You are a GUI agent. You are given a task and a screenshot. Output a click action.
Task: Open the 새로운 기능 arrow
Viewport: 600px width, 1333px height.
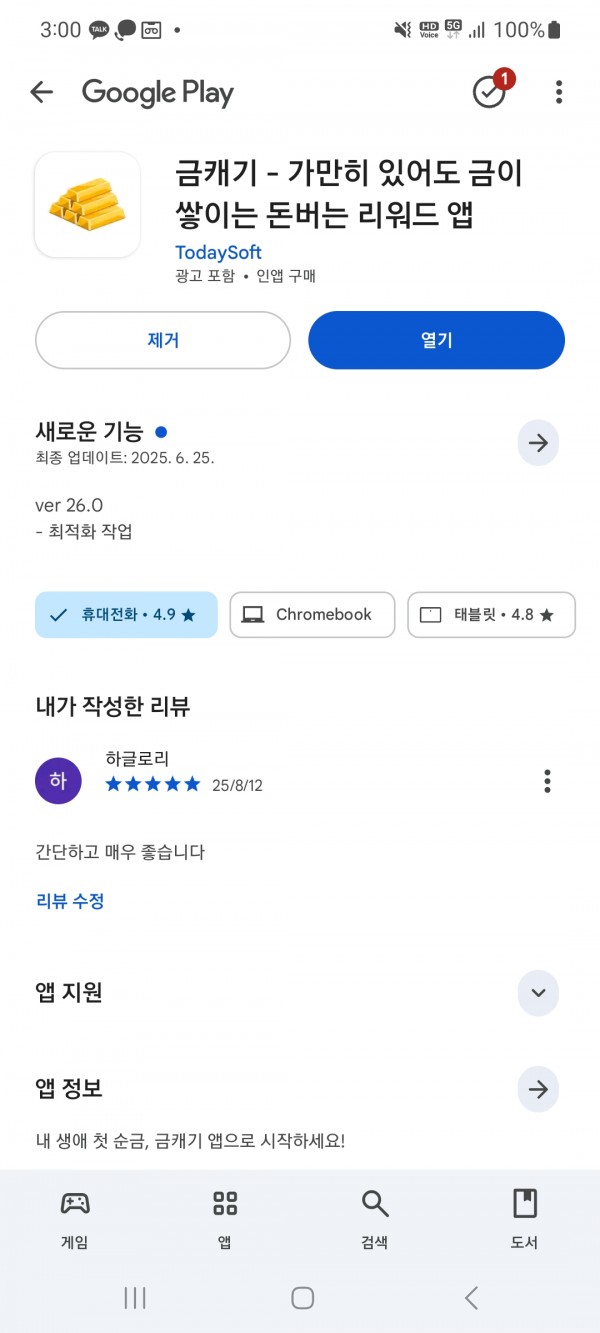(x=538, y=443)
